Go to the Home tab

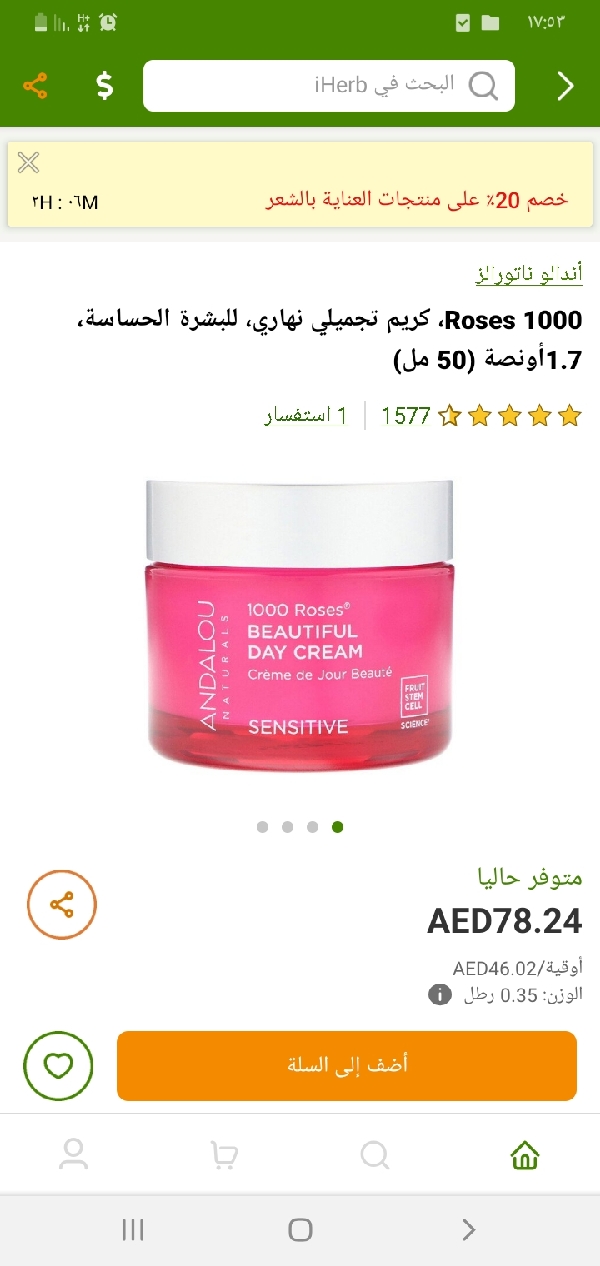tap(524, 1155)
